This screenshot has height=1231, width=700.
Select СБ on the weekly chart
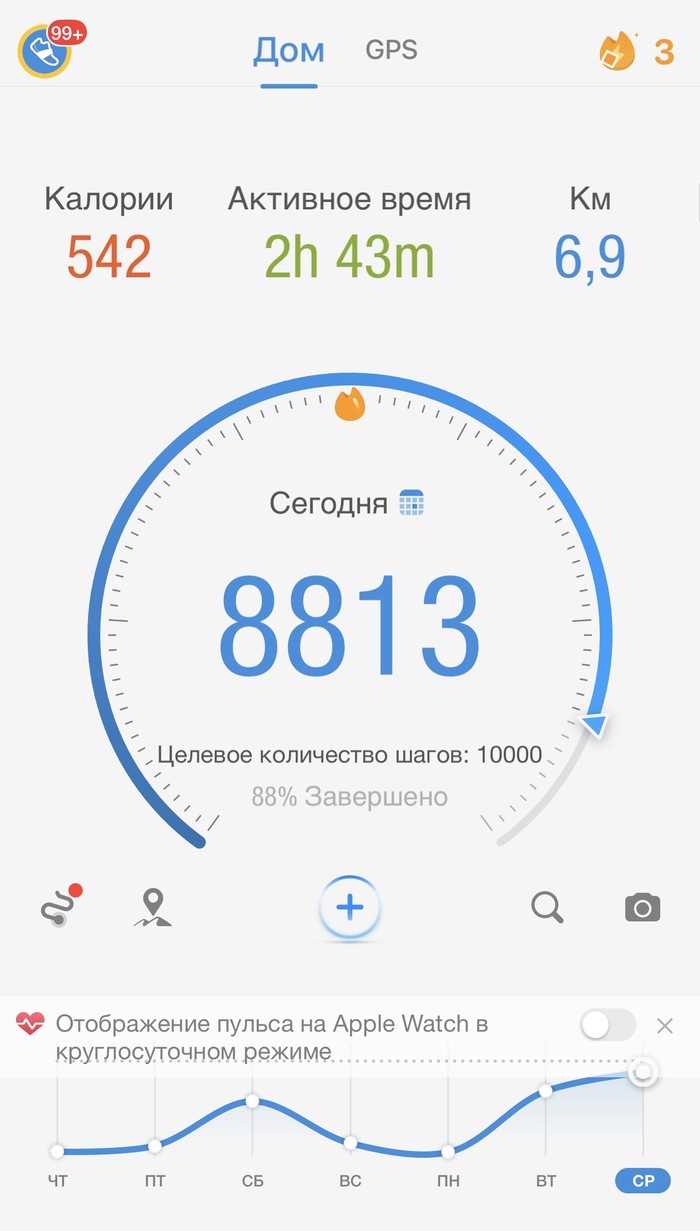[252, 1181]
